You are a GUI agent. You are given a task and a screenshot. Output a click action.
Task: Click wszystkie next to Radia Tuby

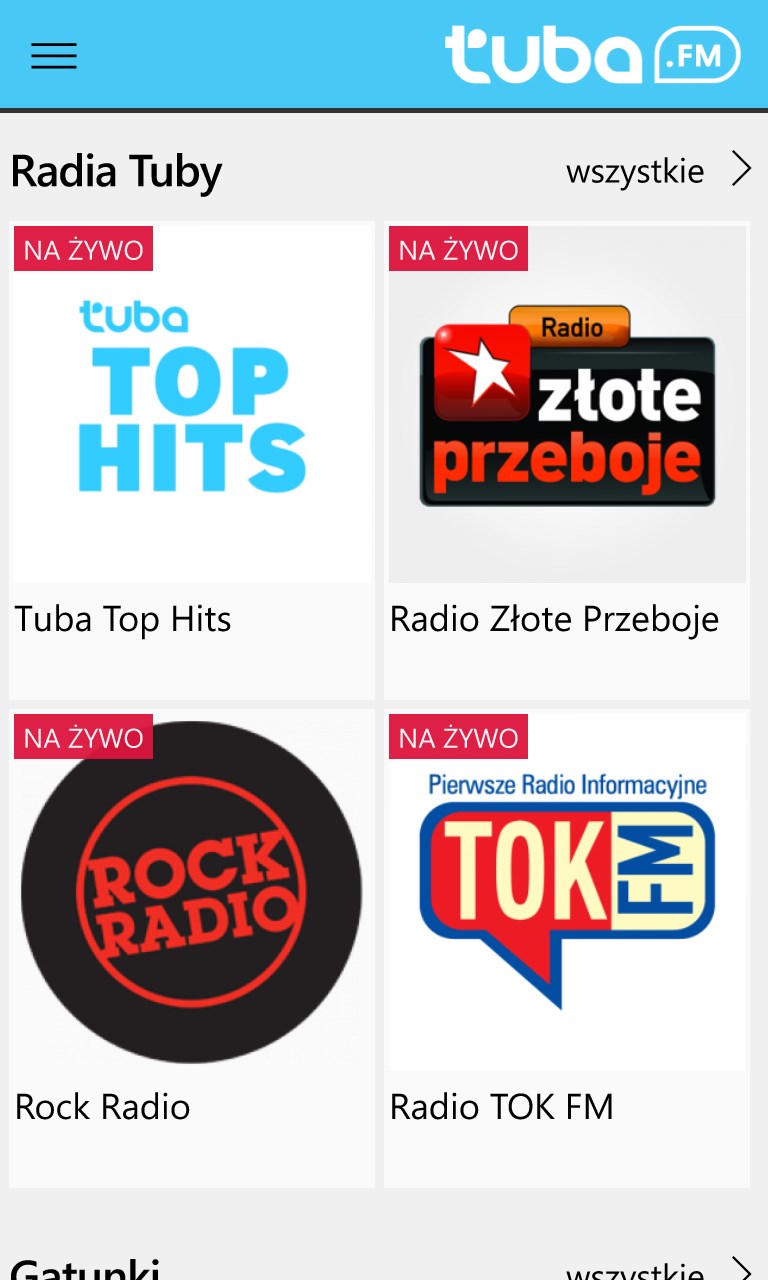[x=635, y=171]
